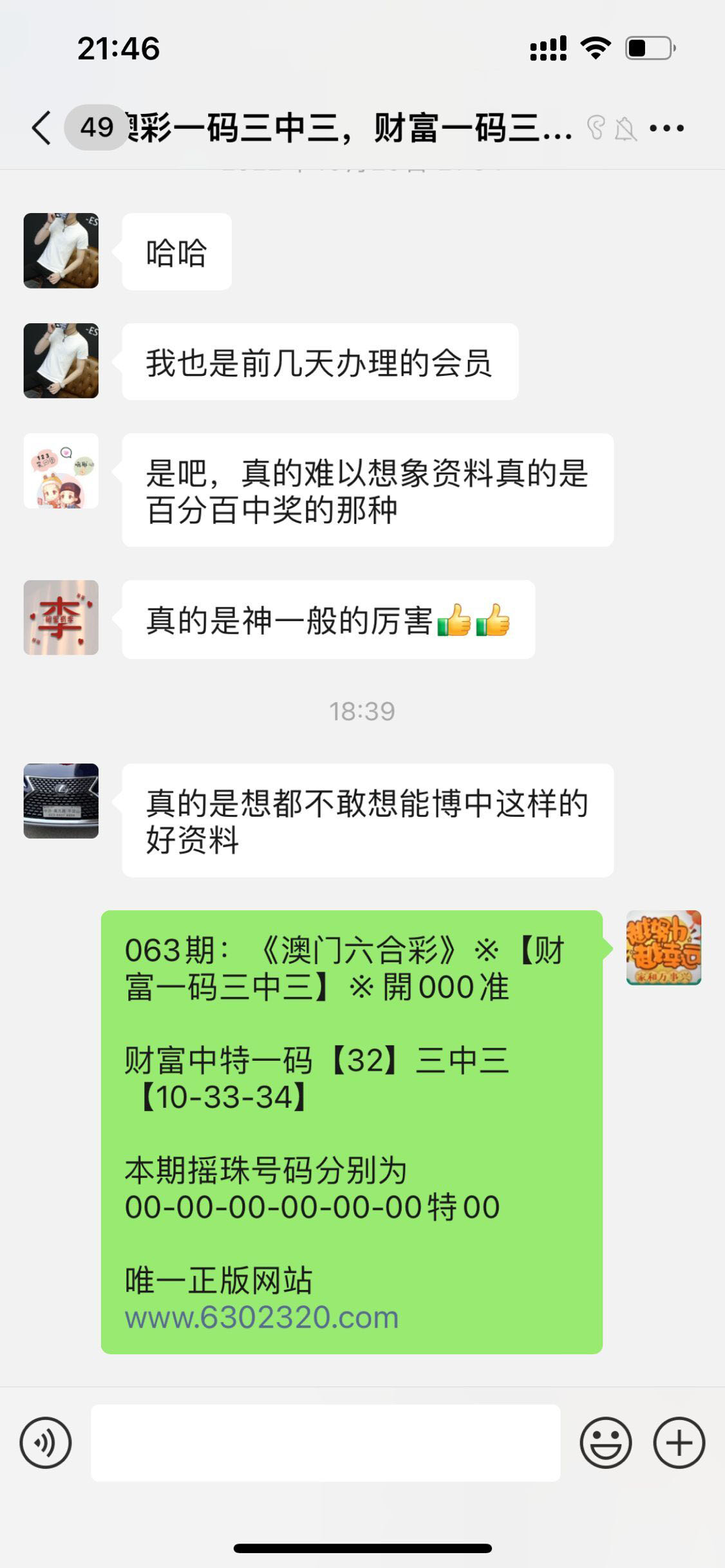Viewport: 725px width, 1568px height.
Task: Open the car grille avatar profile
Action: (61, 801)
